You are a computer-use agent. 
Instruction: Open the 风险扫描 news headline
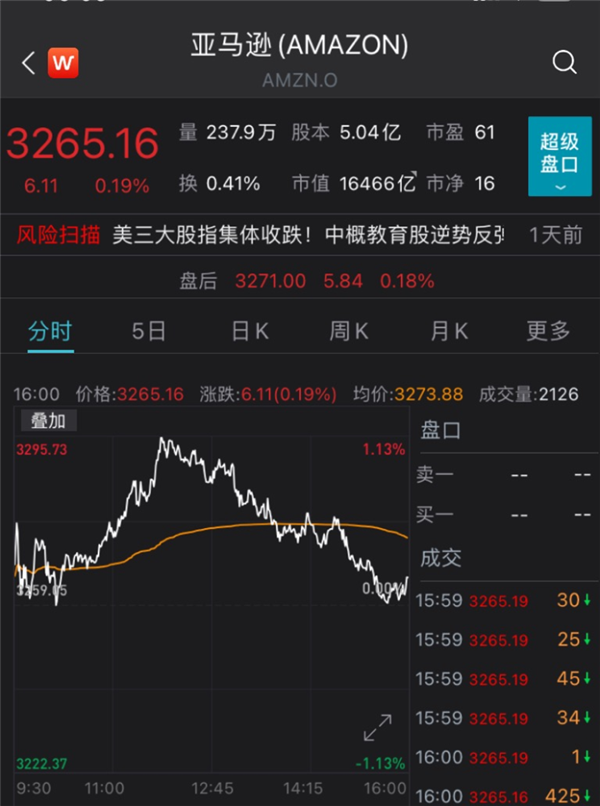coord(308,236)
